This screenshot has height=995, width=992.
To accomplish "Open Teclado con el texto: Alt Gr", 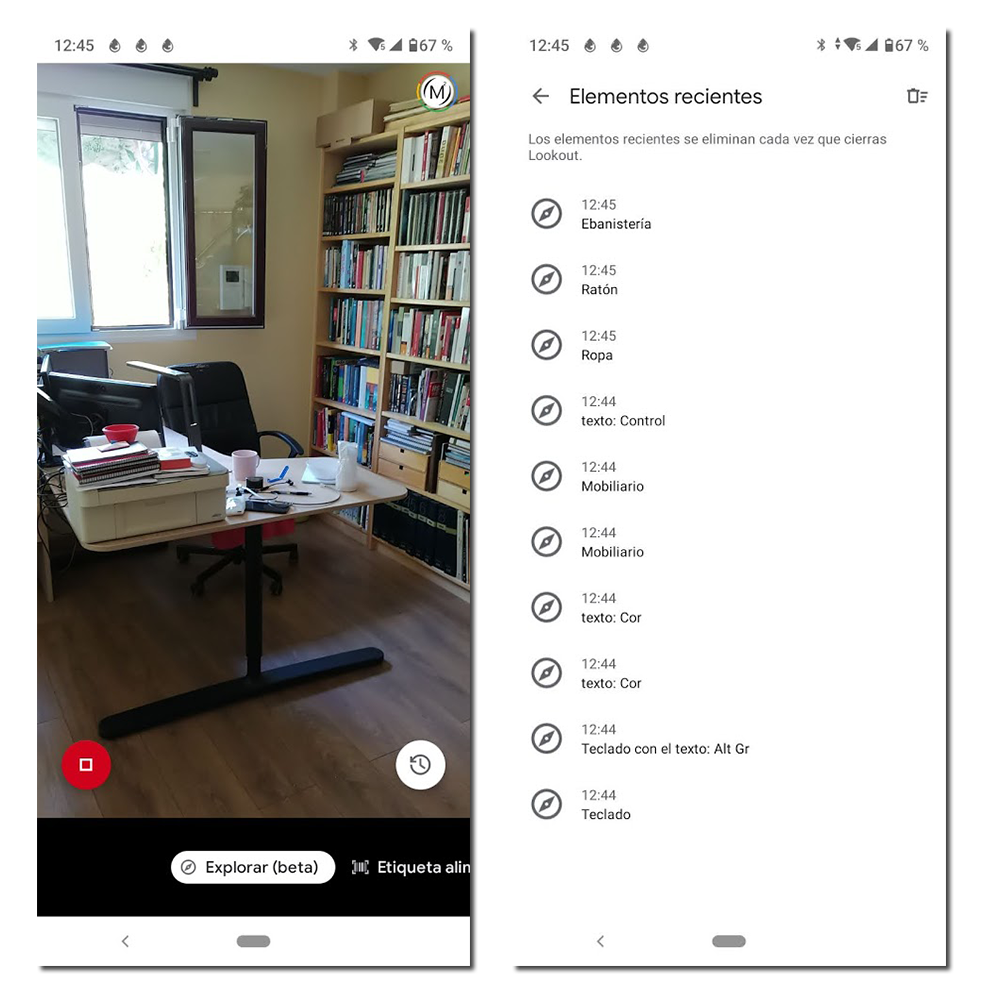I will tap(664, 739).
